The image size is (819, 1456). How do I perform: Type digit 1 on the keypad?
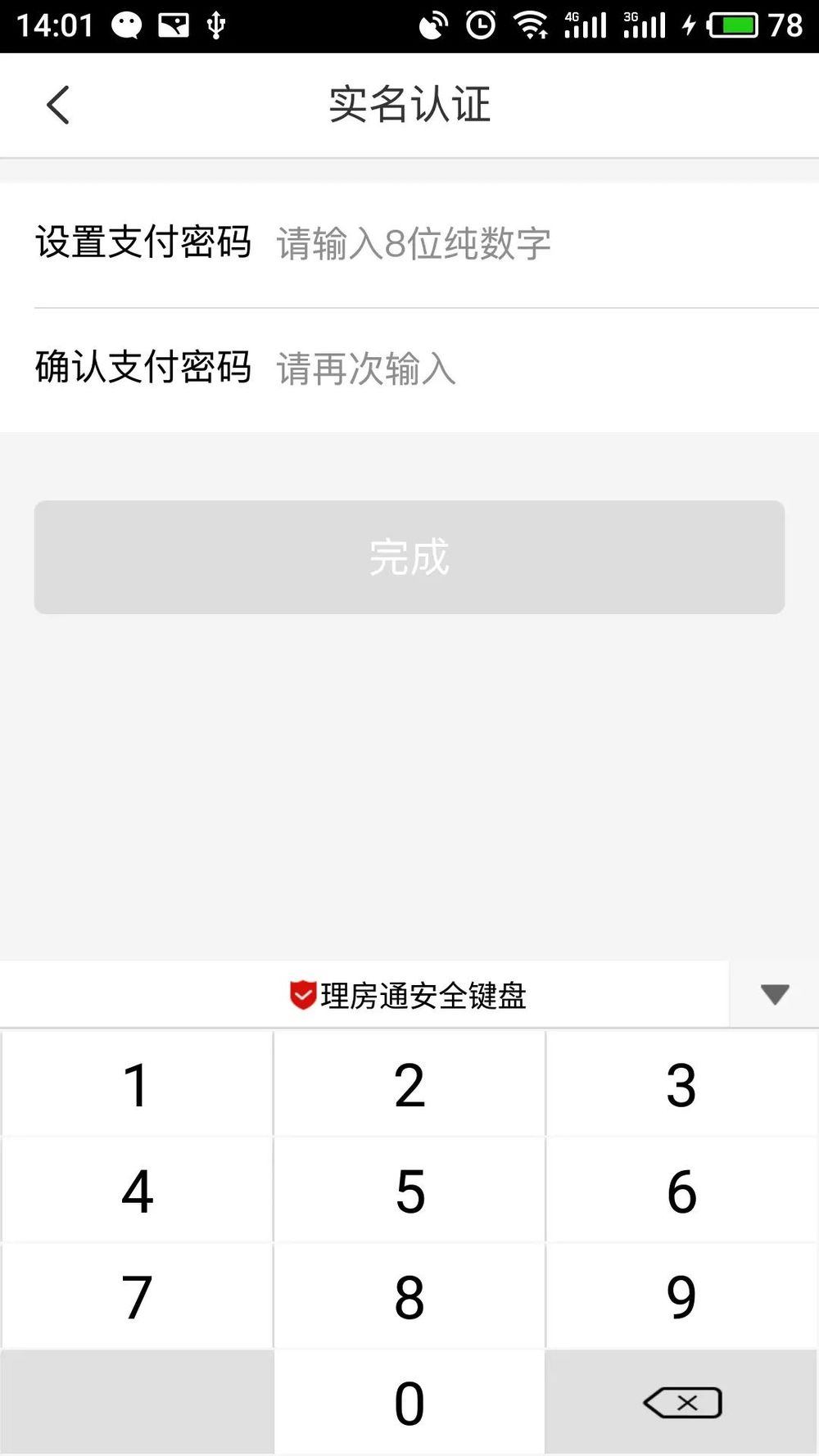pos(137,1084)
